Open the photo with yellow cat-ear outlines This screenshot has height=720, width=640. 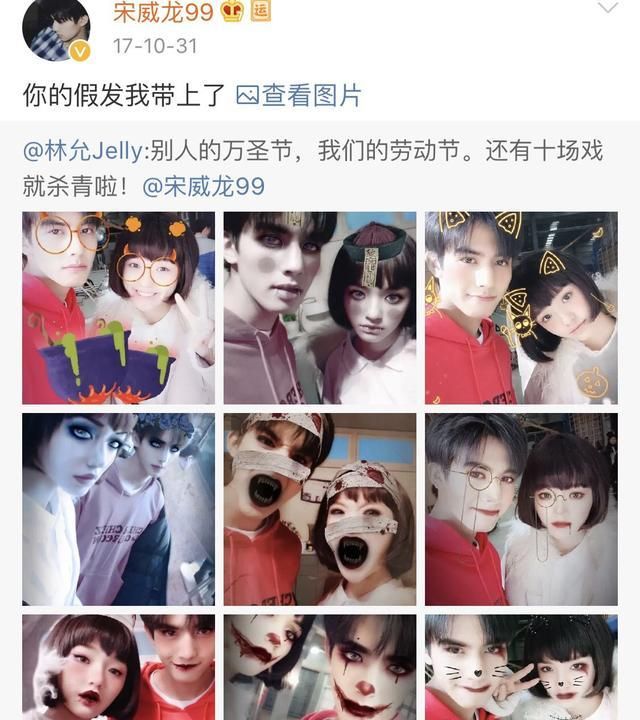[x=520, y=308]
